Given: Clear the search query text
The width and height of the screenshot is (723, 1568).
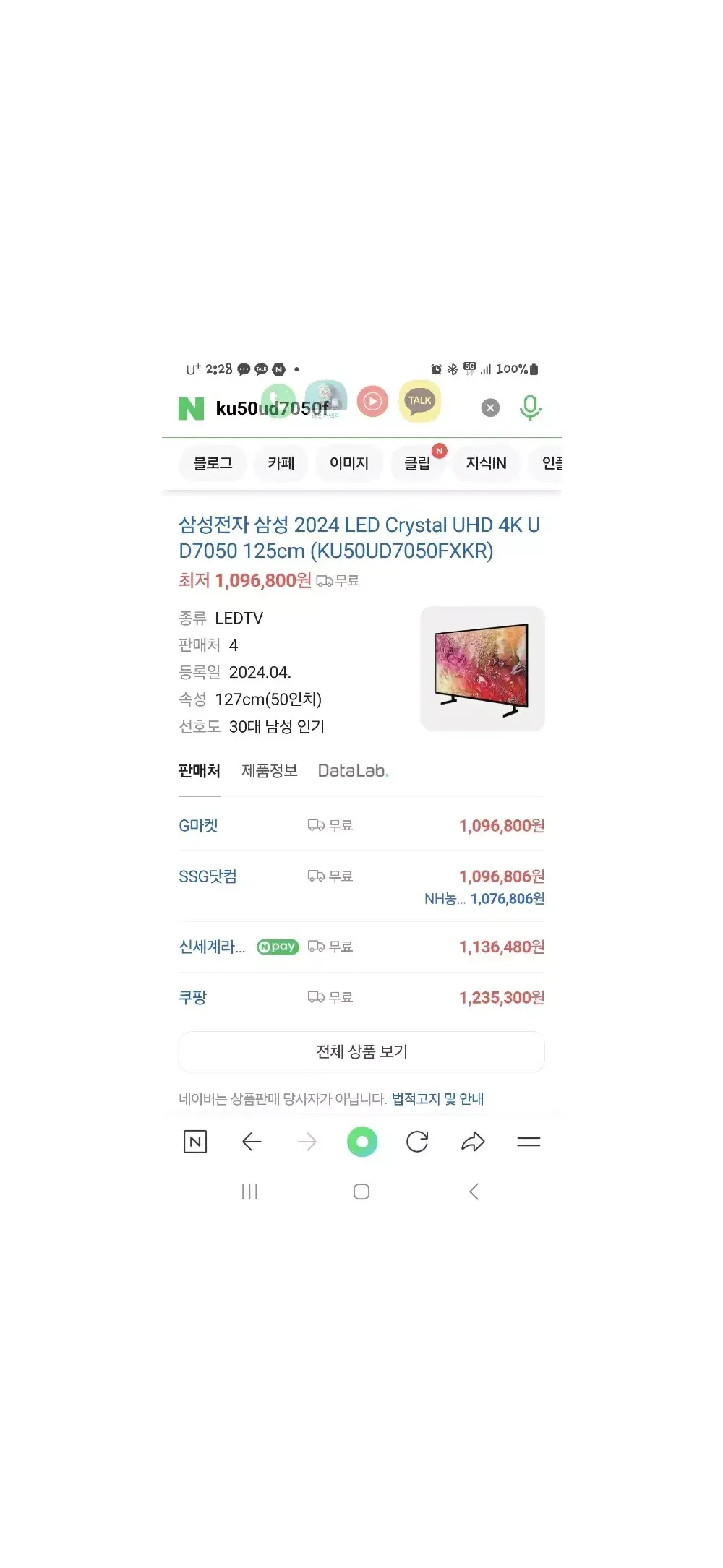Looking at the screenshot, I should pos(490,408).
